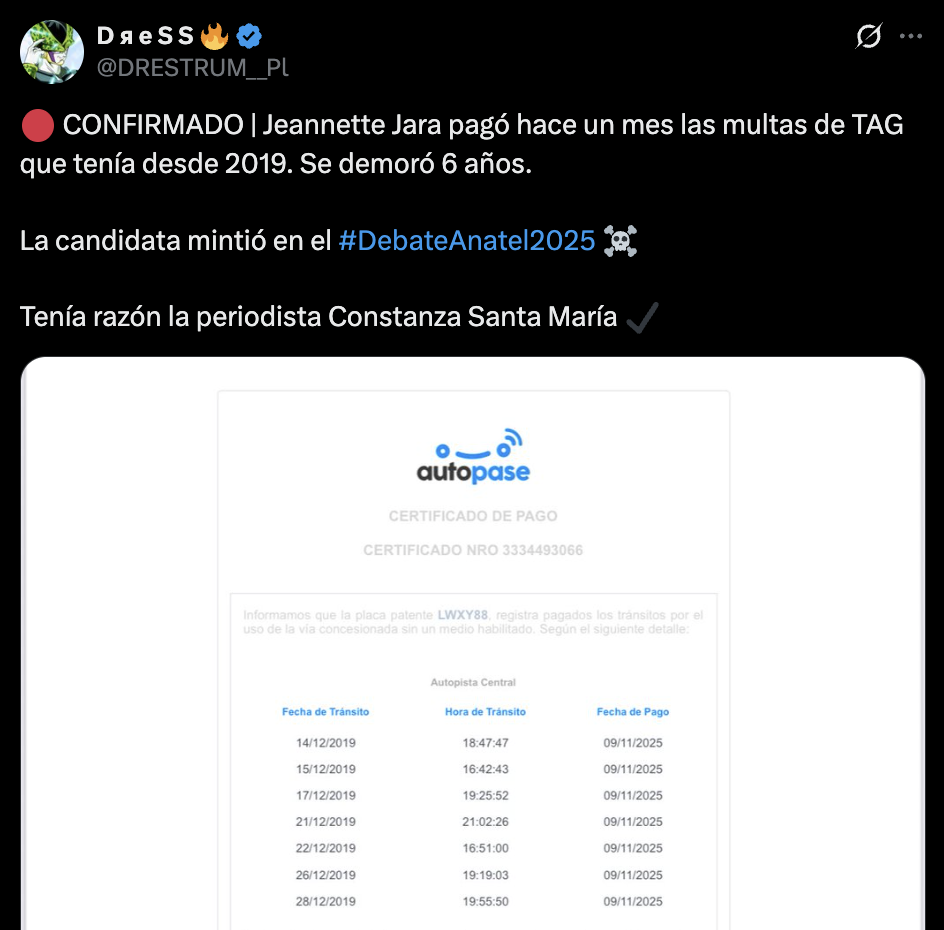Tap the Grok explain-post icon
944x930 pixels.
pyautogui.click(x=869, y=37)
